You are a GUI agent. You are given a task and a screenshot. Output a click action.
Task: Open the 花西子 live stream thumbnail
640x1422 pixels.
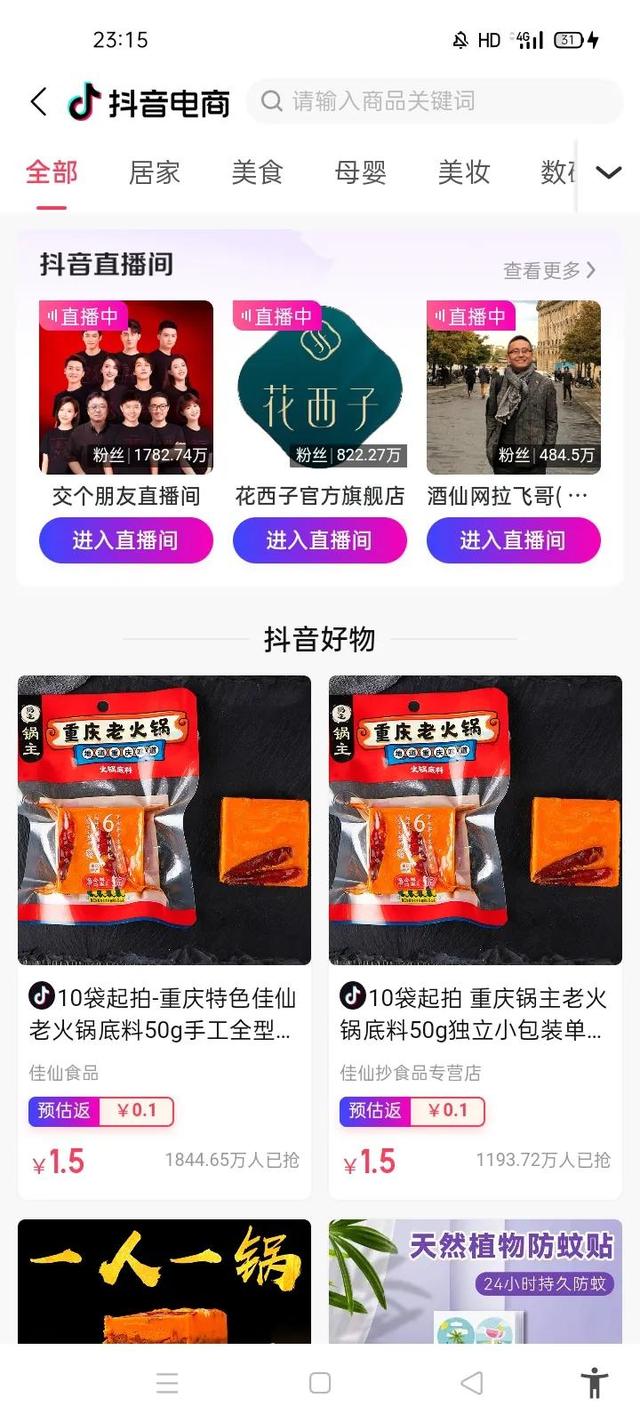coord(320,387)
